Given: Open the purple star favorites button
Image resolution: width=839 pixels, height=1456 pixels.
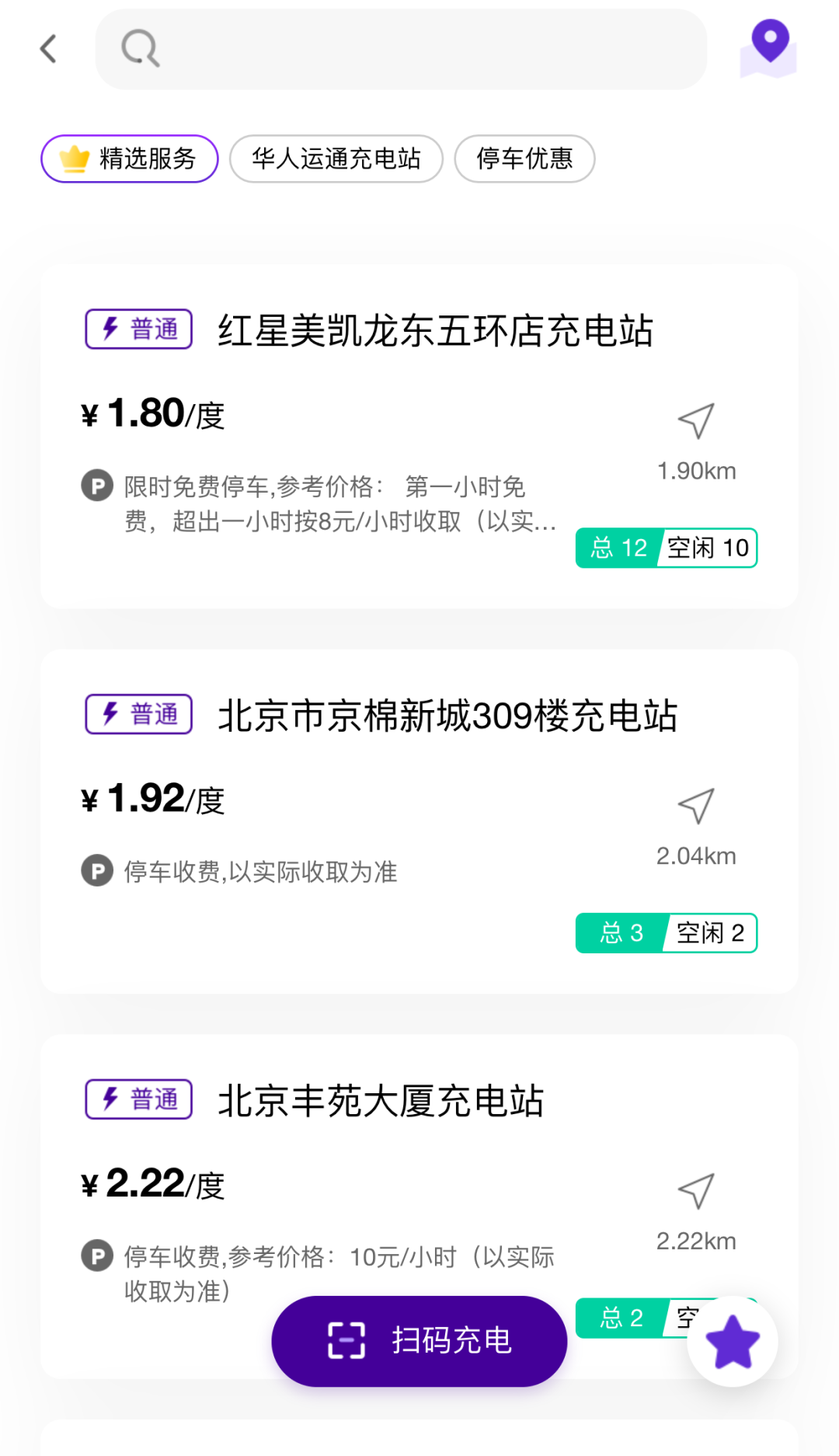Looking at the screenshot, I should [733, 1341].
